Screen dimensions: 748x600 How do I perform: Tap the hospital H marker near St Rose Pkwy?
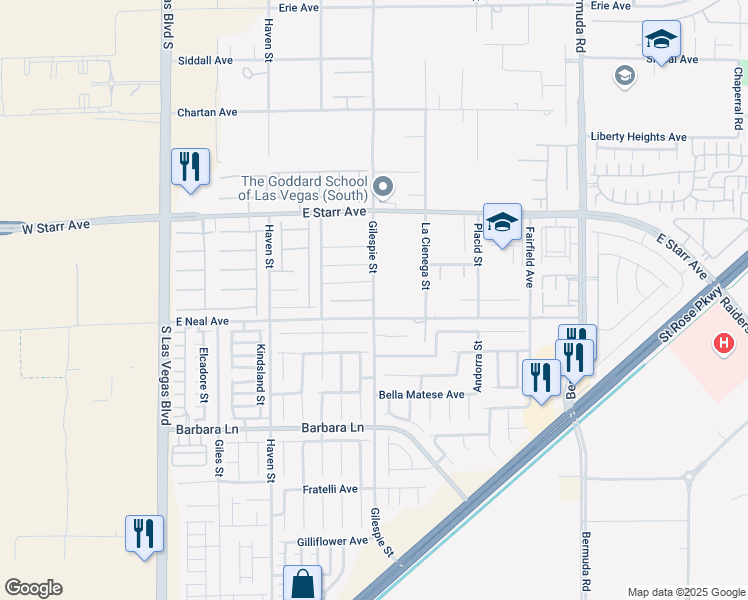tap(724, 344)
